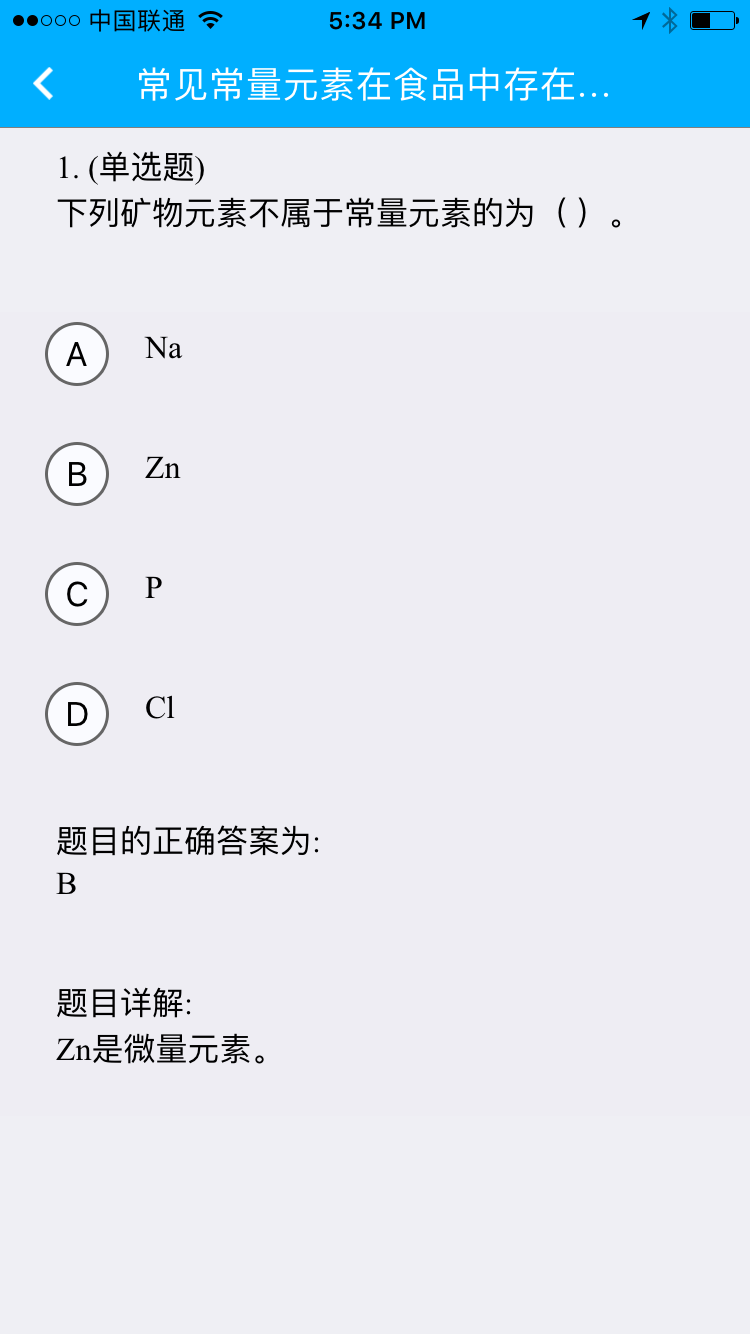The image size is (750, 1334).
Task: Select option A for Na
Action: tap(77, 354)
